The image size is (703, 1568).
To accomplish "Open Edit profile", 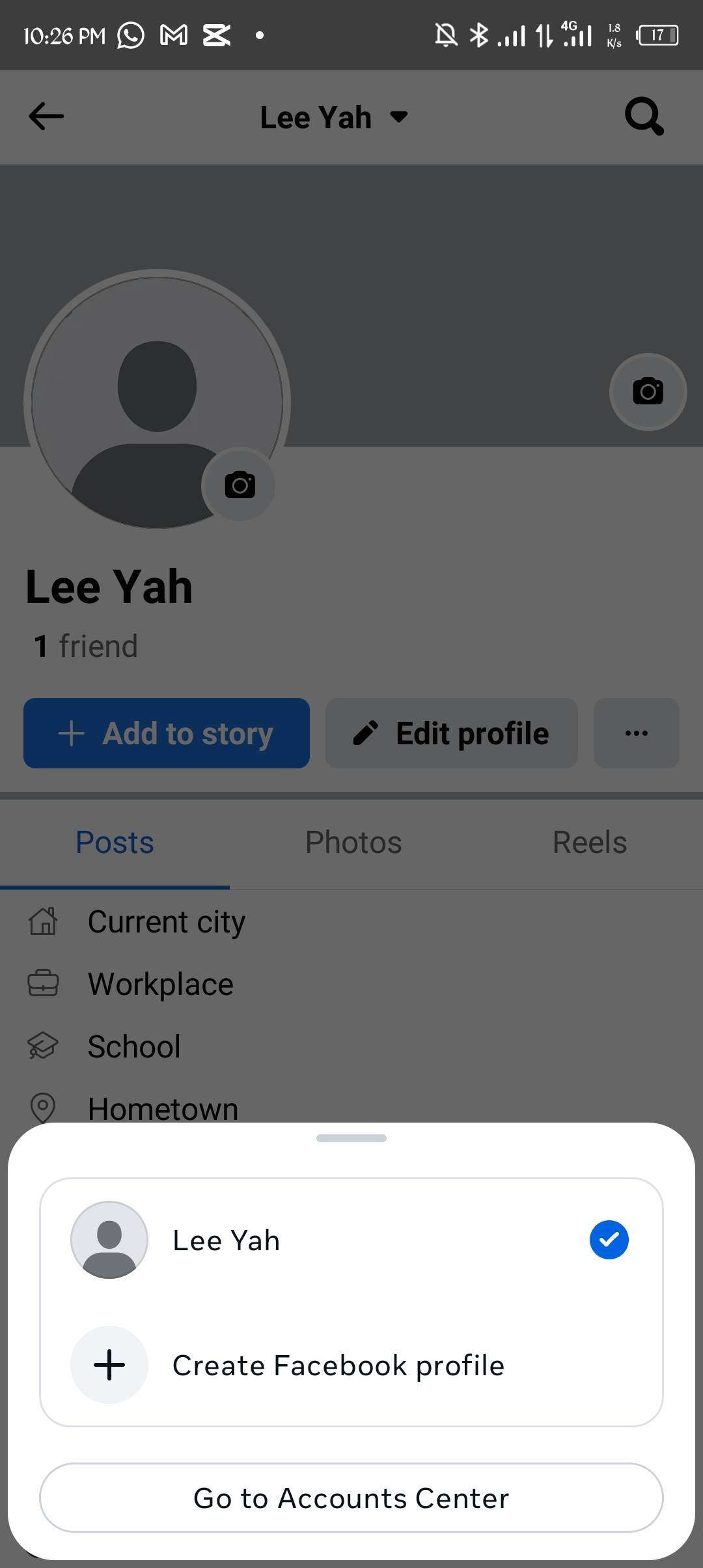I will (x=452, y=733).
